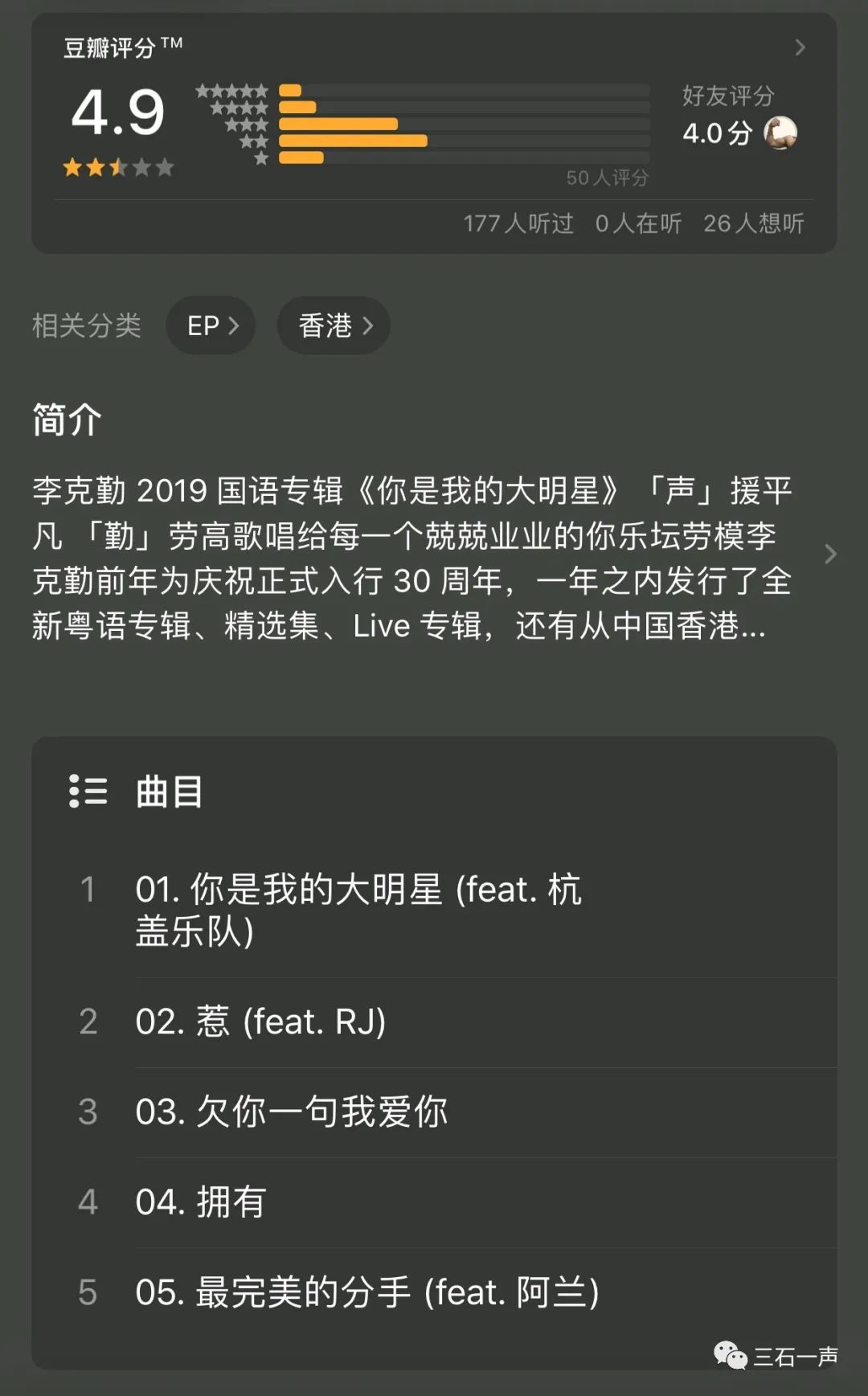Select track 02. 惹 (feat. RJ)

[x=260, y=1021]
